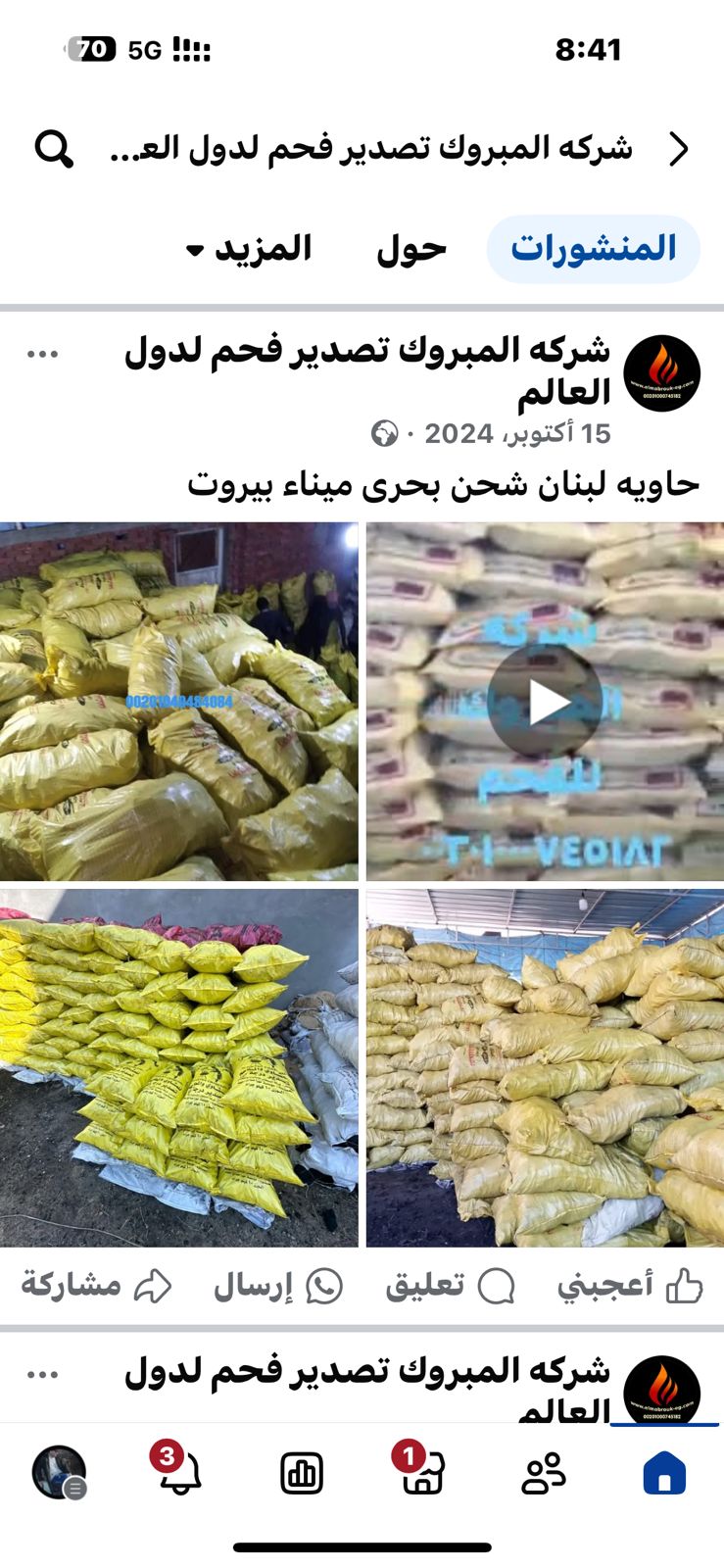Screen dimensions: 724x1568
Task: Open the photo of stacked bright yellow bags
Action: tap(179, 1068)
